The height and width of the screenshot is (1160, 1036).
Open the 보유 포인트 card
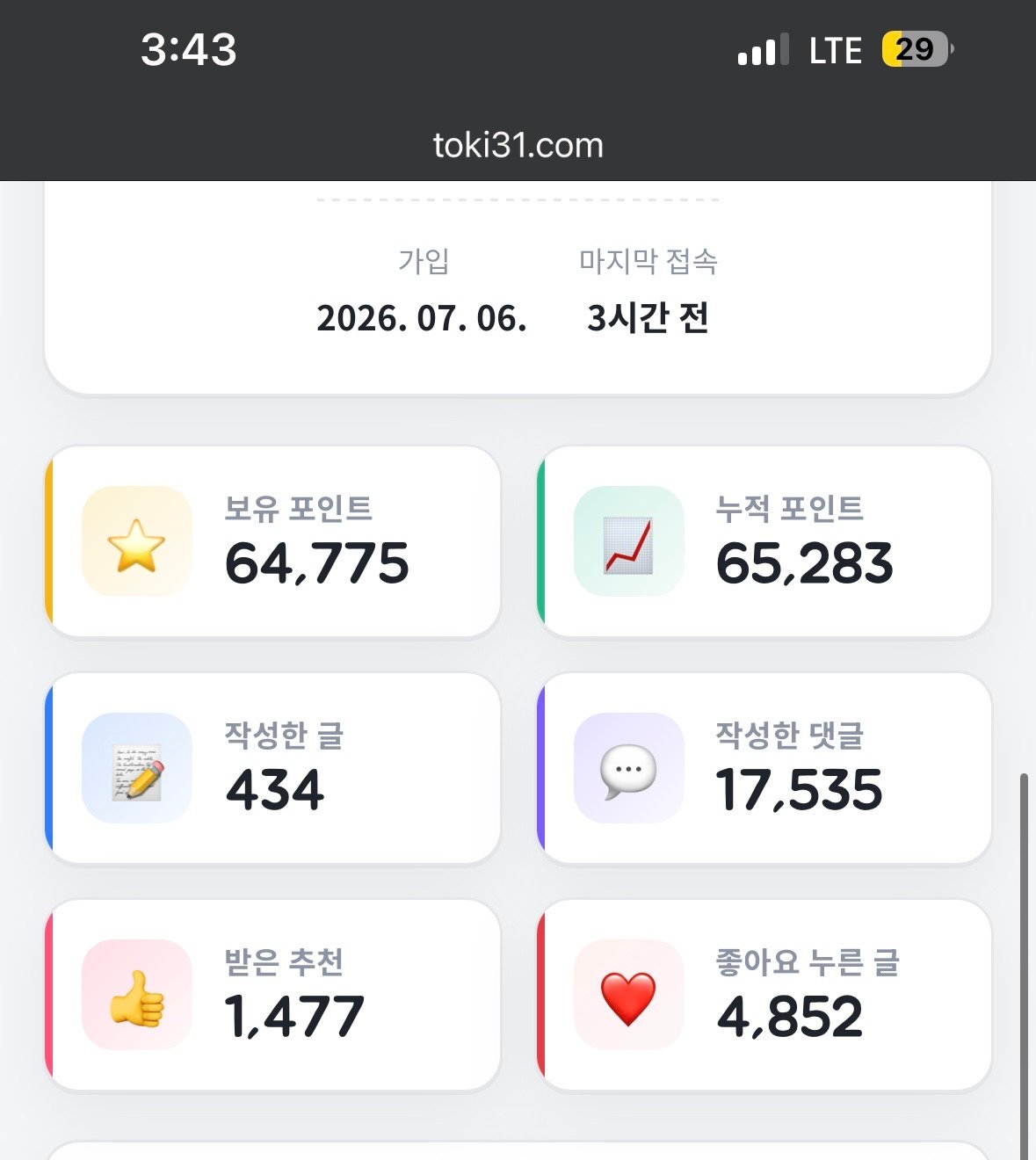point(272,541)
